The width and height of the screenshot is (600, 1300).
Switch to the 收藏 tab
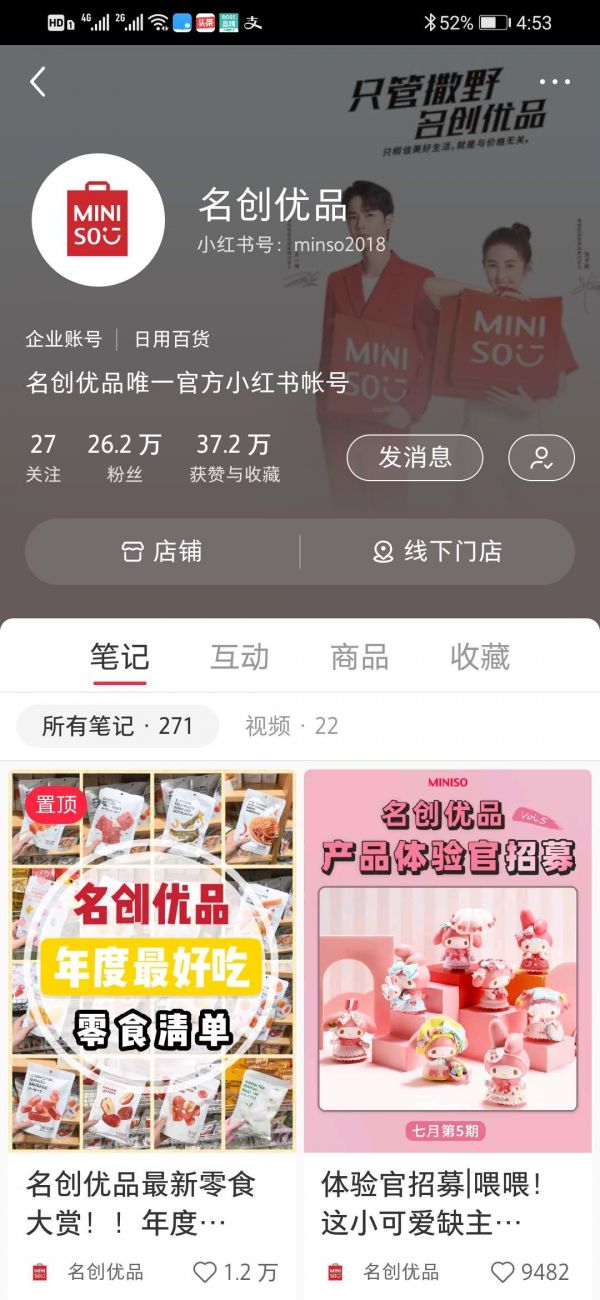(480, 657)
